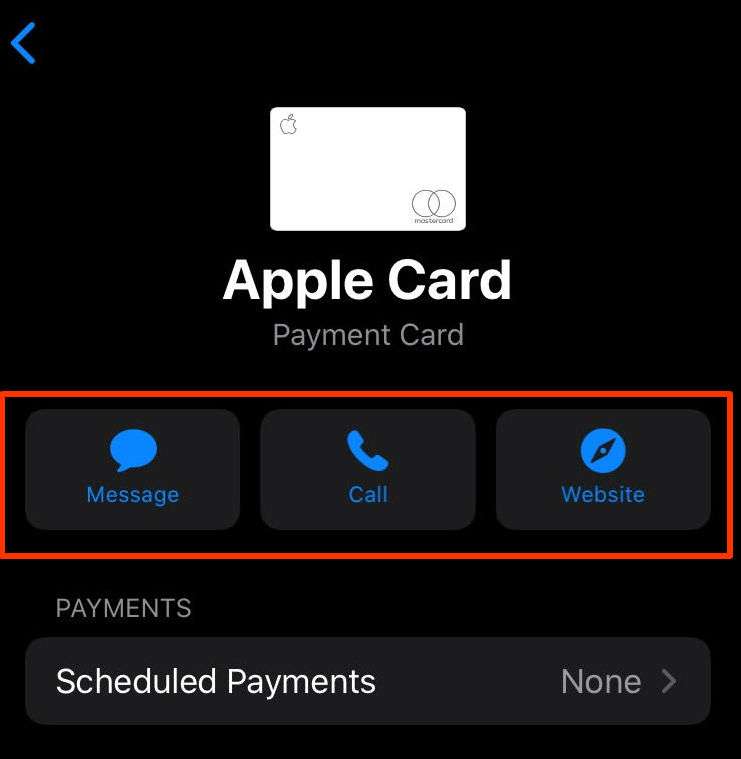Tap the Message button
This screenshot has width=741, height=759.
pos(133,468)
